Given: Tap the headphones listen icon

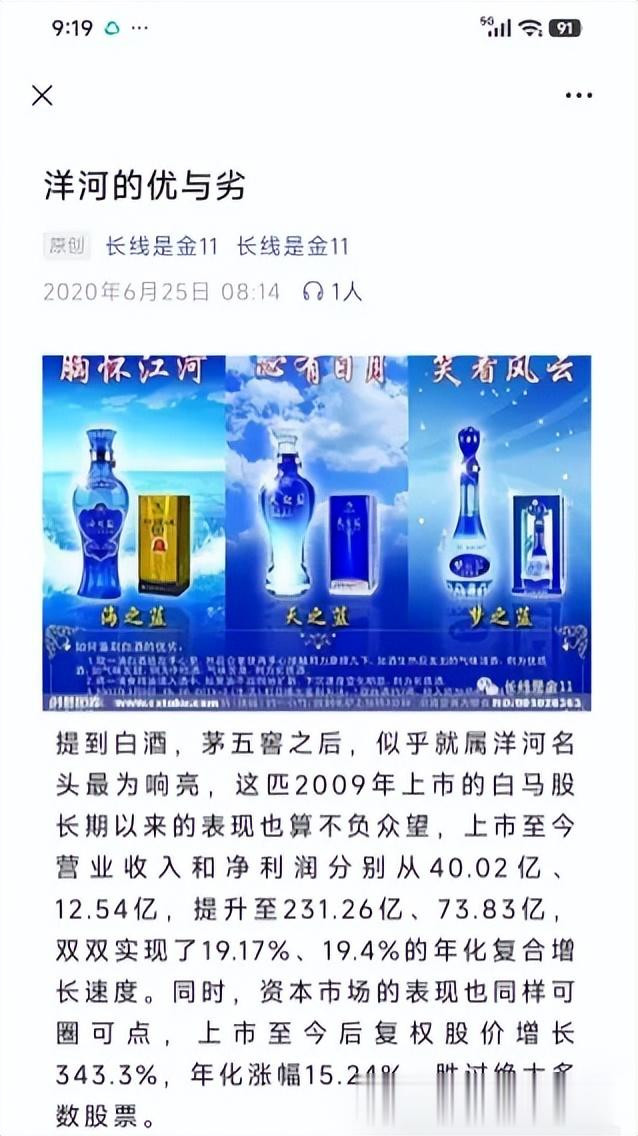Looking at the screenshot, I should tap(313, 292).
